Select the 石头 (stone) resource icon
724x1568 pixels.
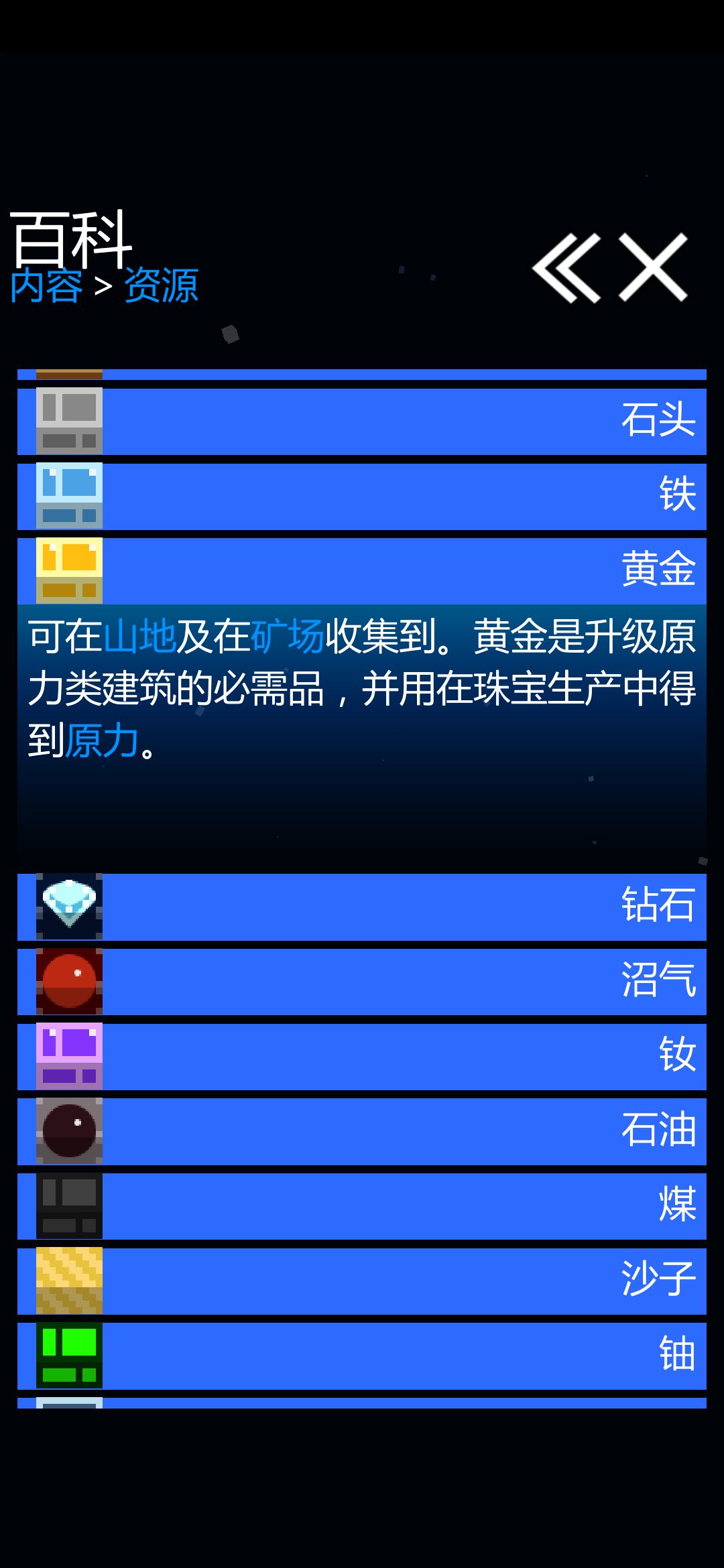69,419
